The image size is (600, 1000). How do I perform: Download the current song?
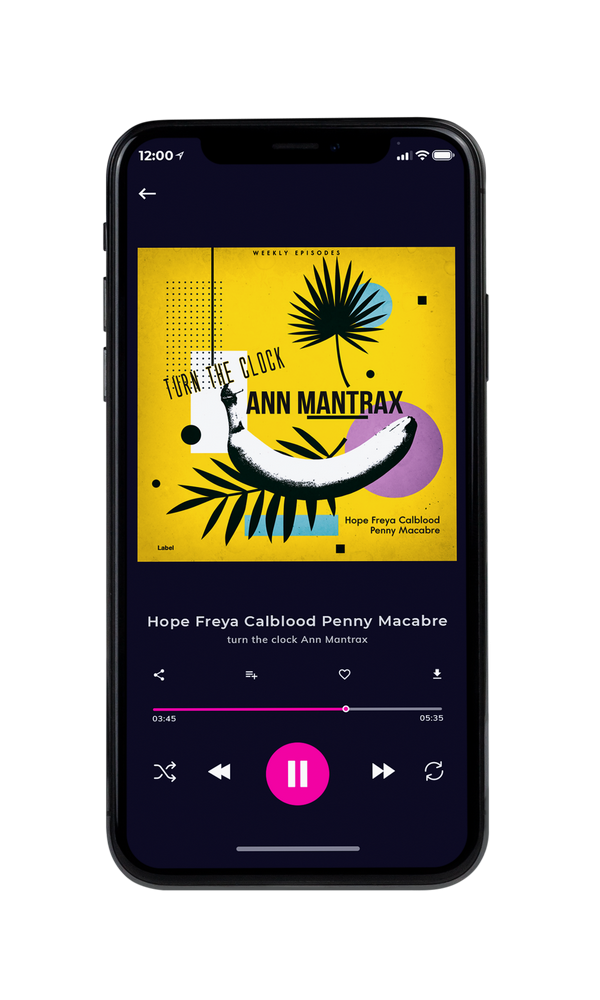(x=437, y=674)
